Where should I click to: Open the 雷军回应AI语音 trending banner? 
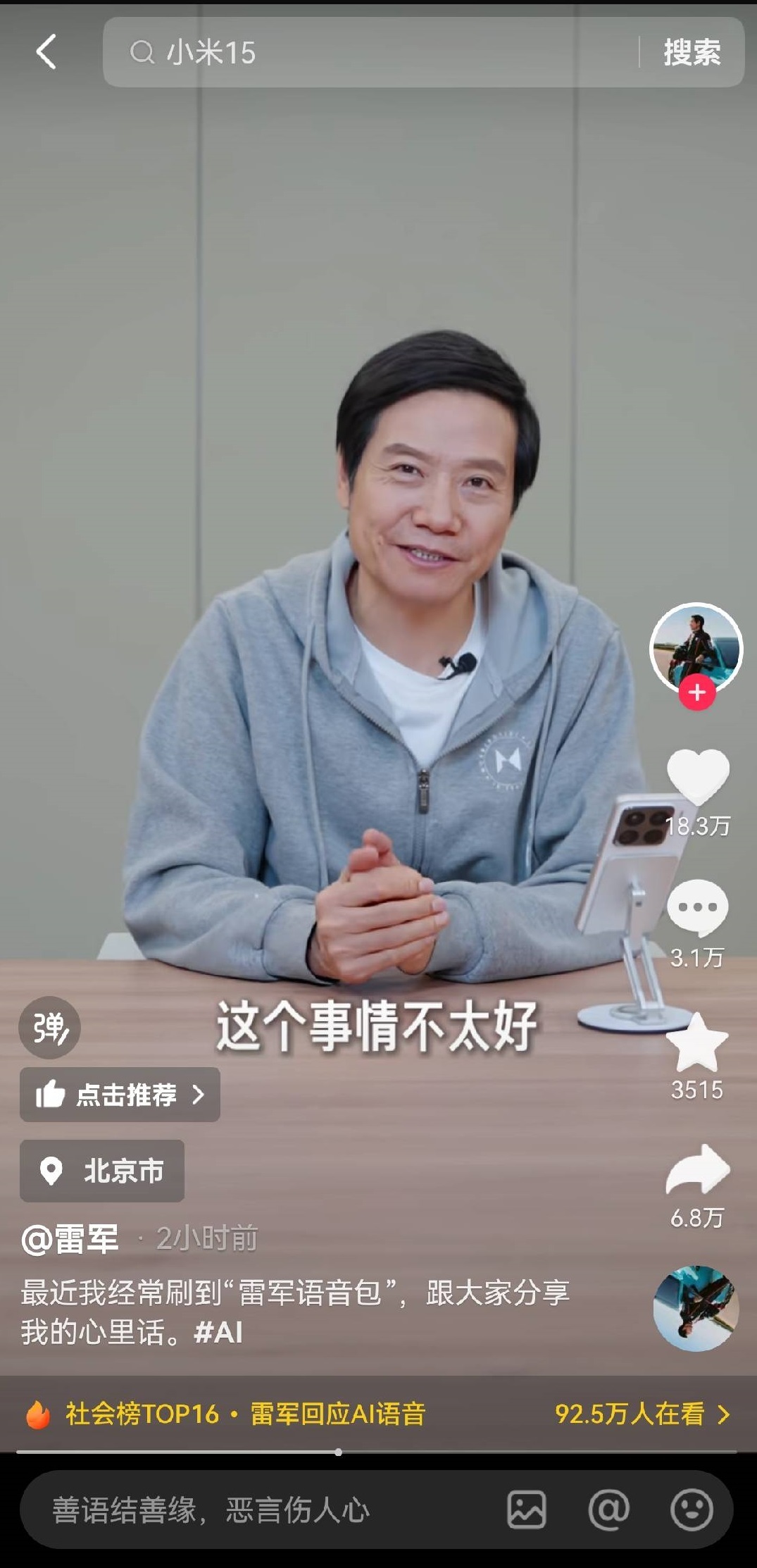click(x=338, y=1414)
